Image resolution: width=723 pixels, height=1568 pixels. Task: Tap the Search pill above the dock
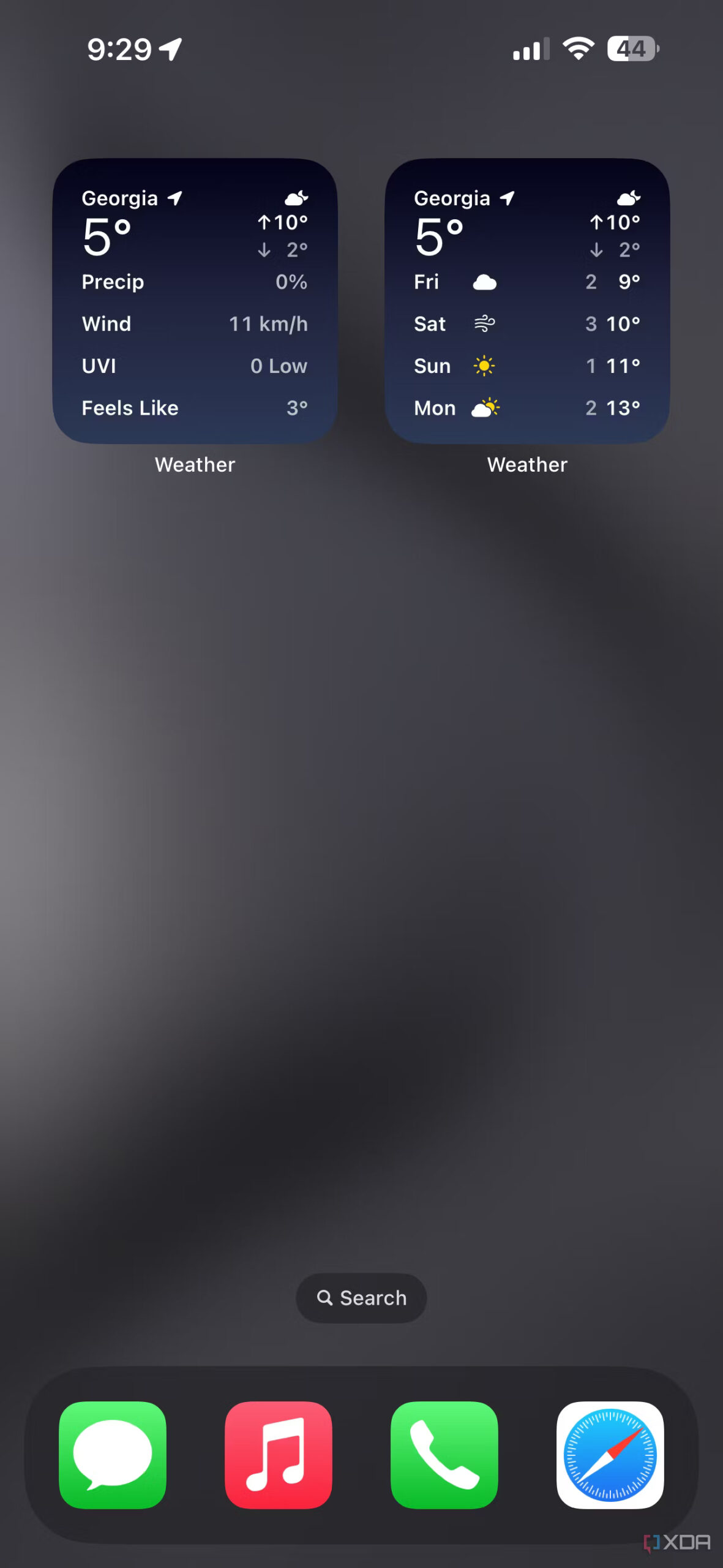[361, 1298]
